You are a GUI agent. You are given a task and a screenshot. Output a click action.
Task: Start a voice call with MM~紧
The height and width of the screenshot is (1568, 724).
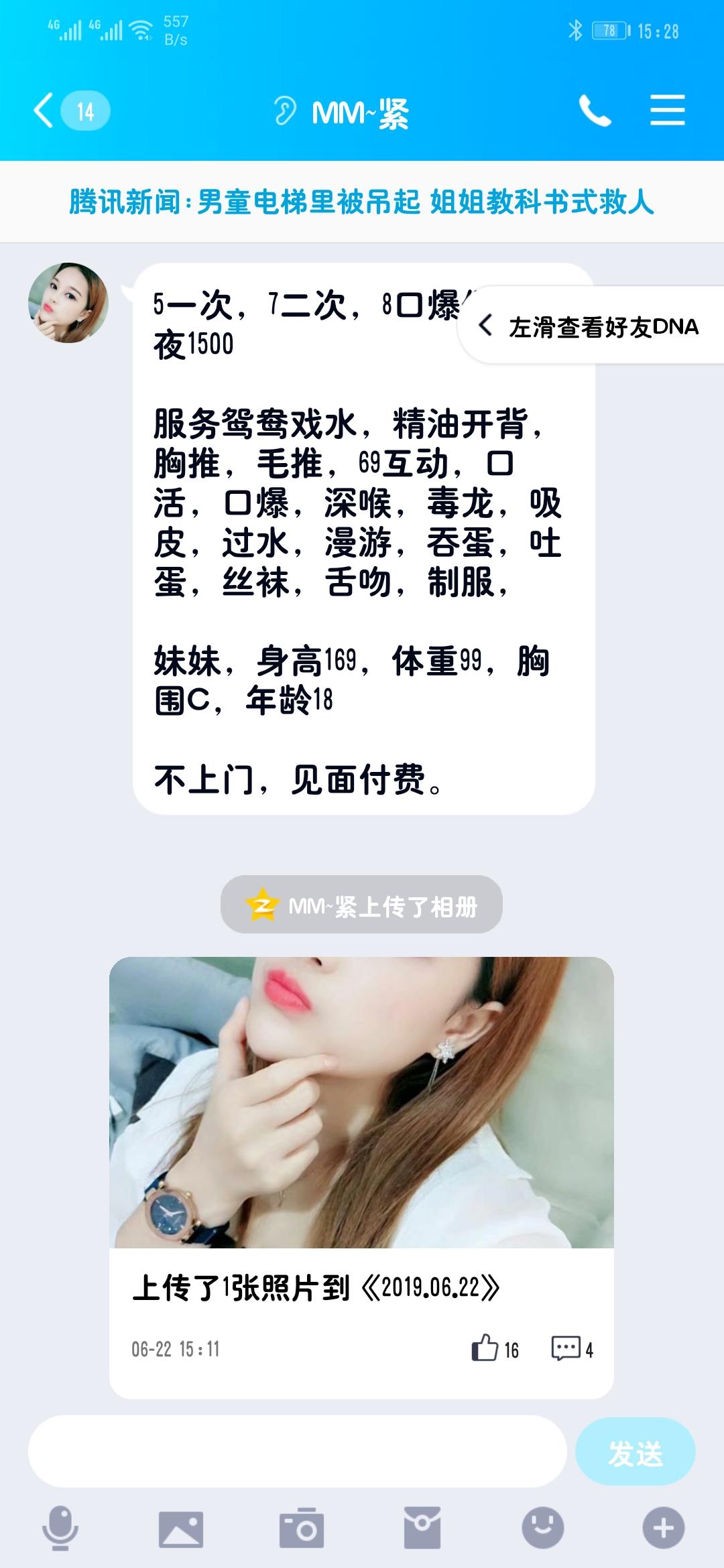coord(595,111)
